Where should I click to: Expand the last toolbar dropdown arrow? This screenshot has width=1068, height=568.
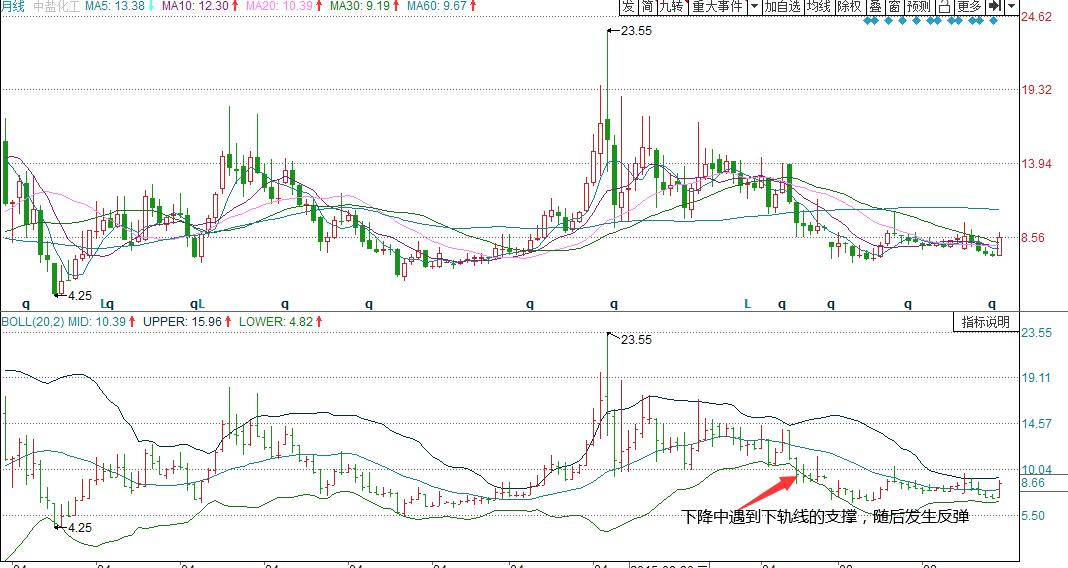1012,6
